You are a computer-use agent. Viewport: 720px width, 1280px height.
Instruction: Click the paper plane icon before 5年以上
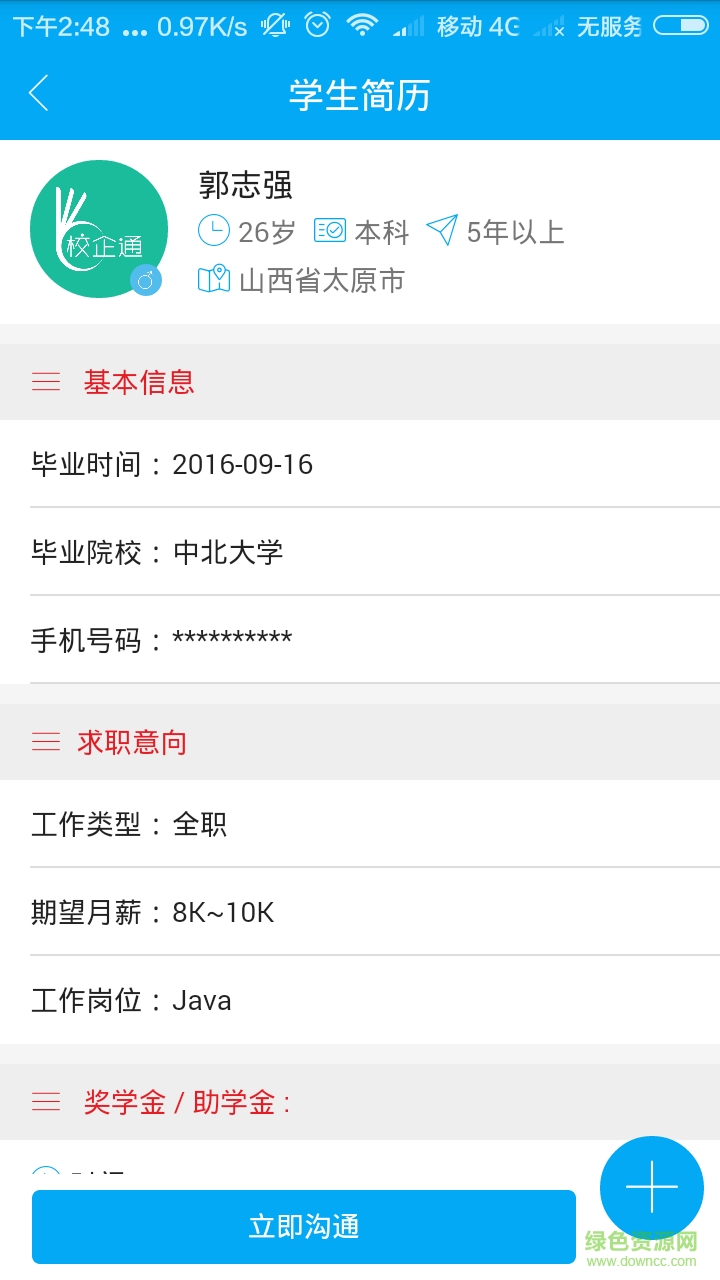[443, 231]
